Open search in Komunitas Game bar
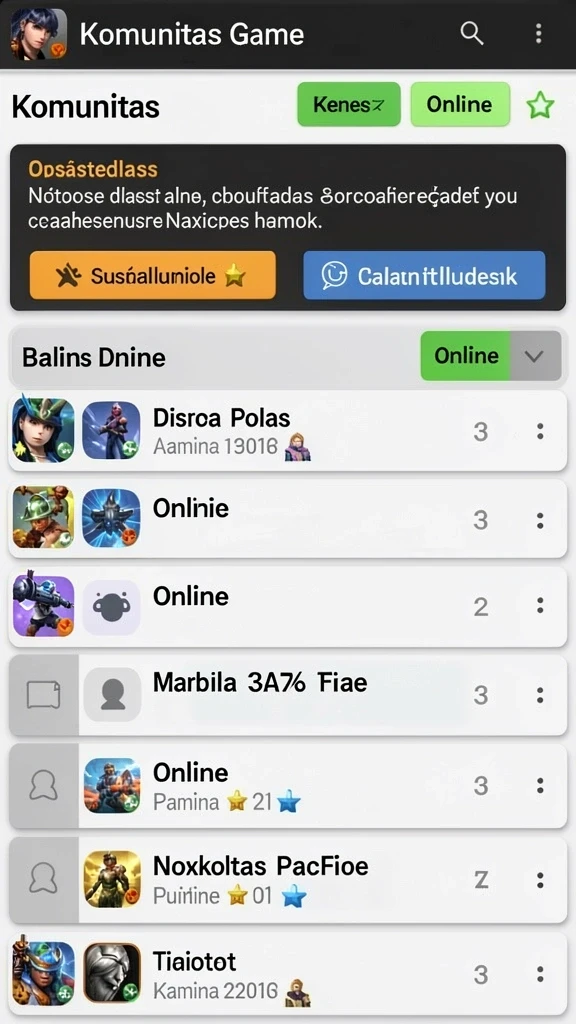 click(x=472, y=33)
